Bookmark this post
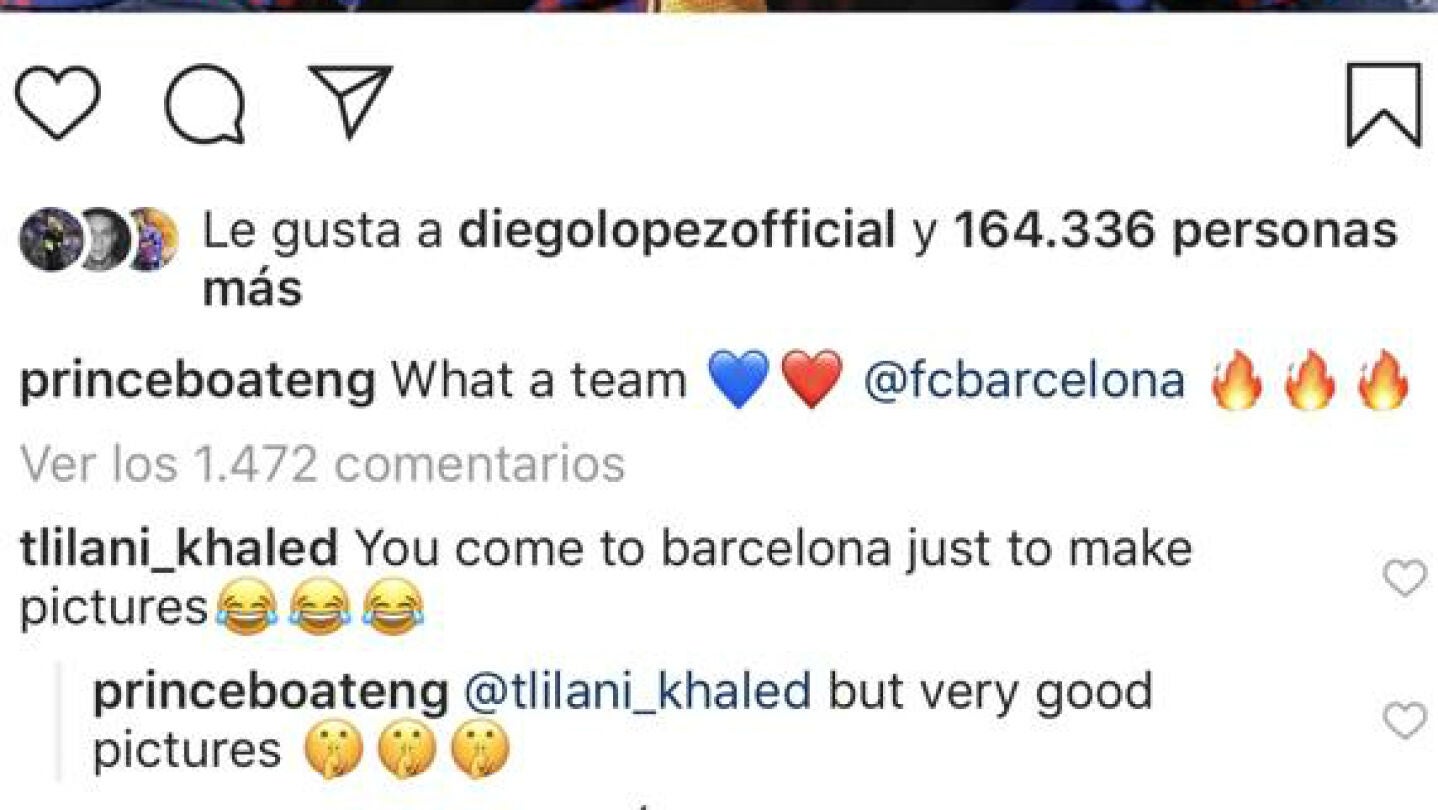Image resolution: width=1438 pixels, height=810 pixels. point(1383,104)
